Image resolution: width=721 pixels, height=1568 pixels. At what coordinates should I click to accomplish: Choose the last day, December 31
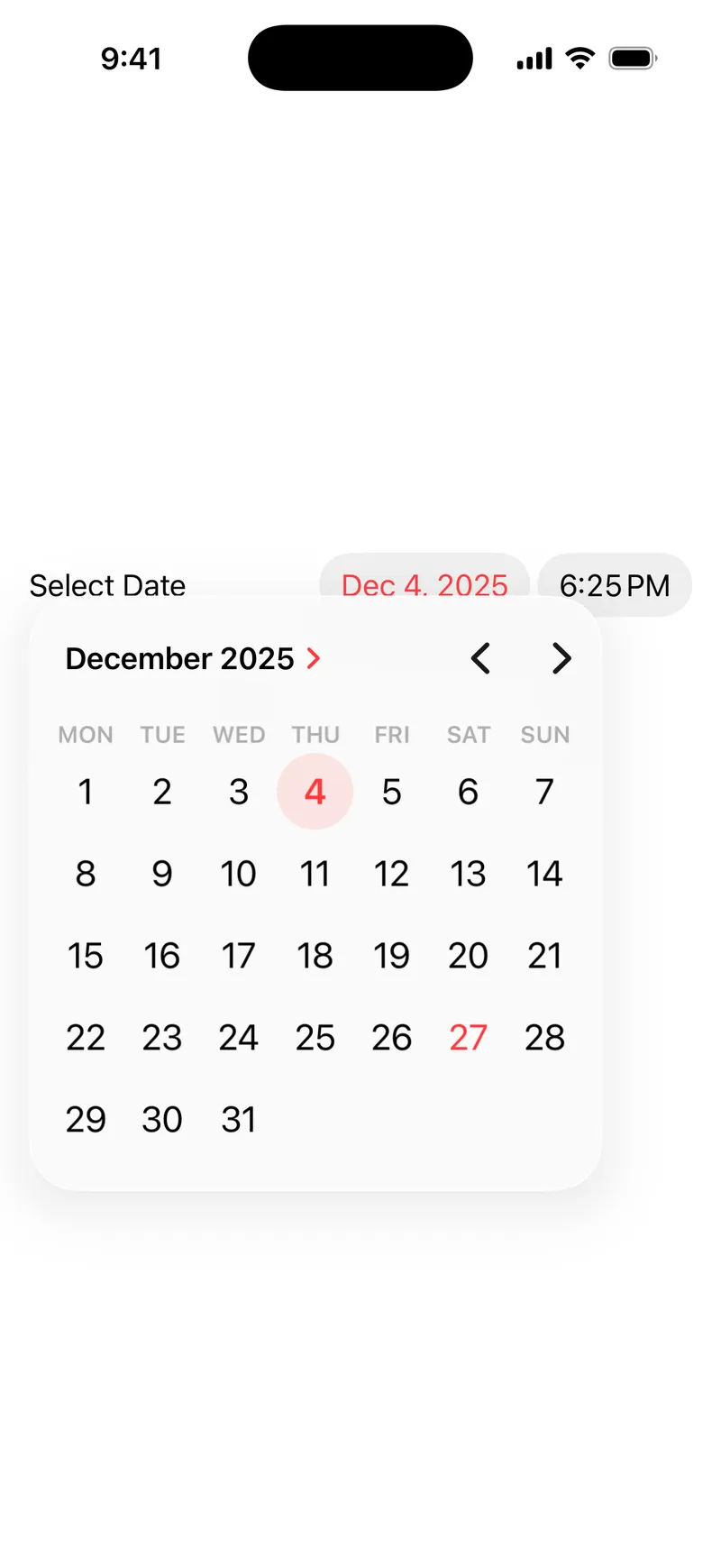coord(238,1119)
